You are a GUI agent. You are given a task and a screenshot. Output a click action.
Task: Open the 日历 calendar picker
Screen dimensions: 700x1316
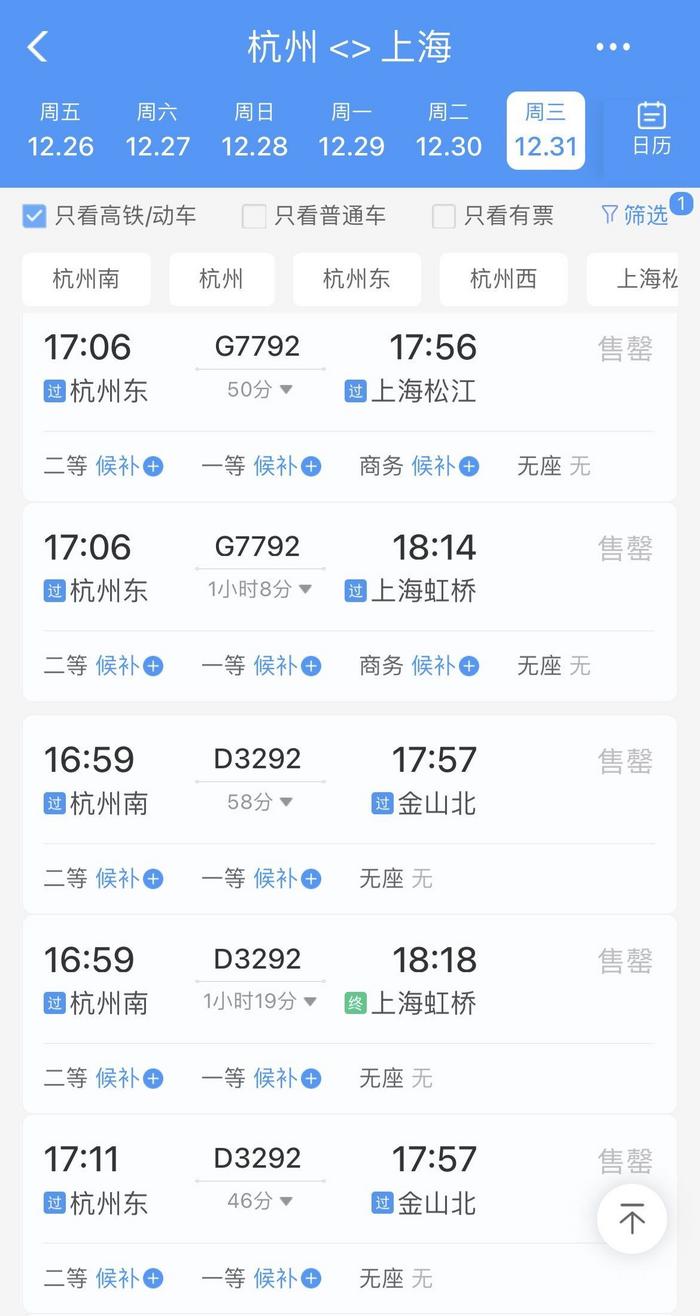[652, 128]
